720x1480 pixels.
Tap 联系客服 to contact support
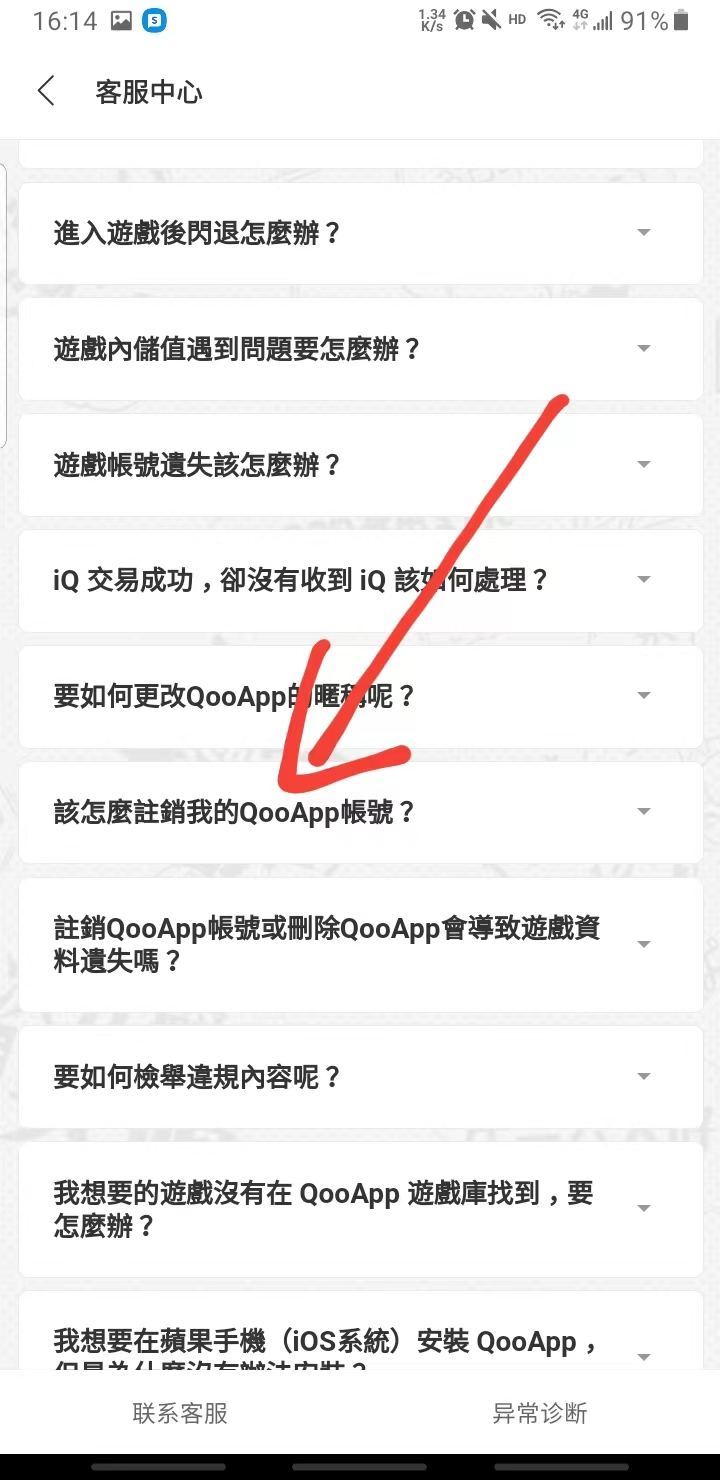pyautogui.click(x=180, y=1413)
